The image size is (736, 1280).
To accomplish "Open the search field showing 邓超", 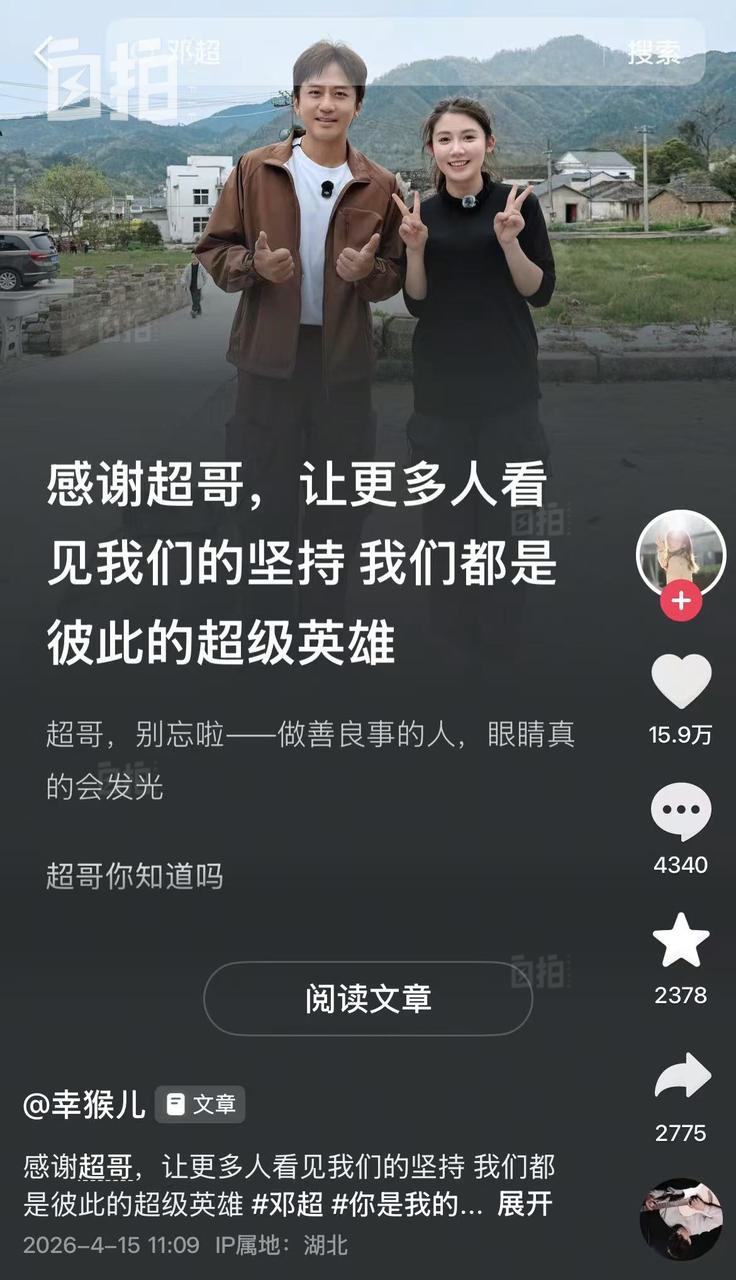I will pyautogui.click(x=360, y=52).
